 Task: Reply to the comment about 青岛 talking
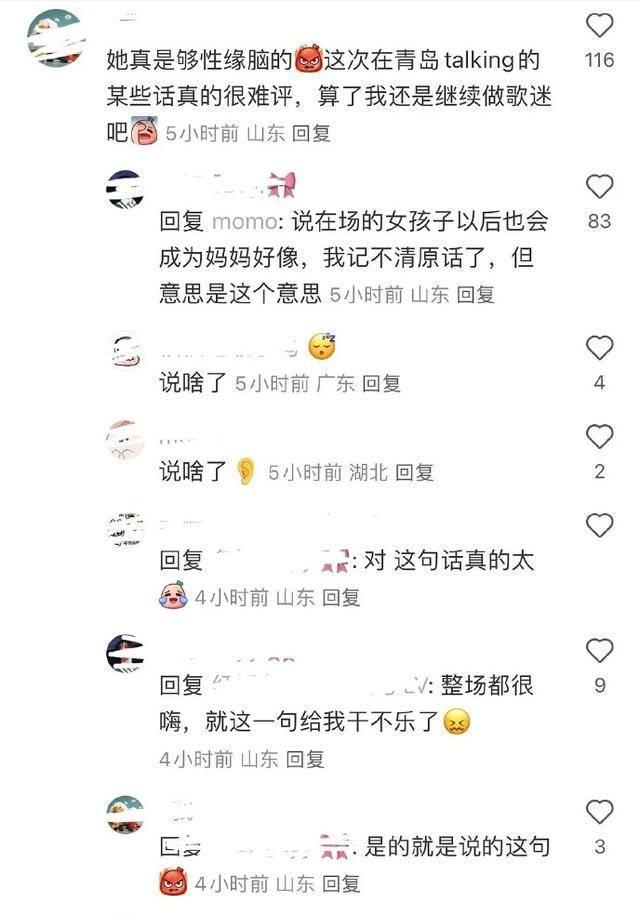pyautogui.click(x=311, y=133)
